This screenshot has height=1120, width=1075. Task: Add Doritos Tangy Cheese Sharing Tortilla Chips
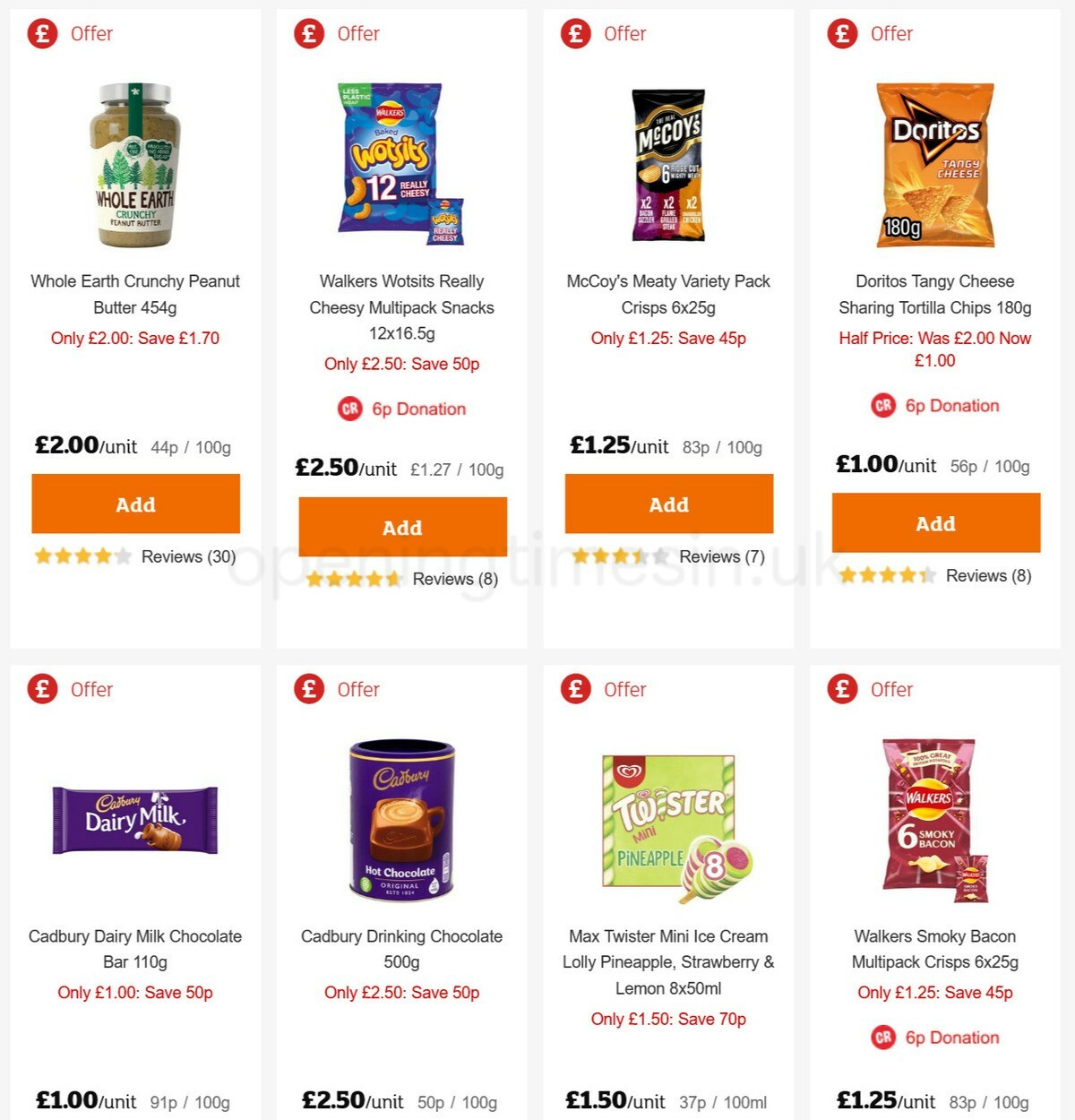tap(935, 523)
